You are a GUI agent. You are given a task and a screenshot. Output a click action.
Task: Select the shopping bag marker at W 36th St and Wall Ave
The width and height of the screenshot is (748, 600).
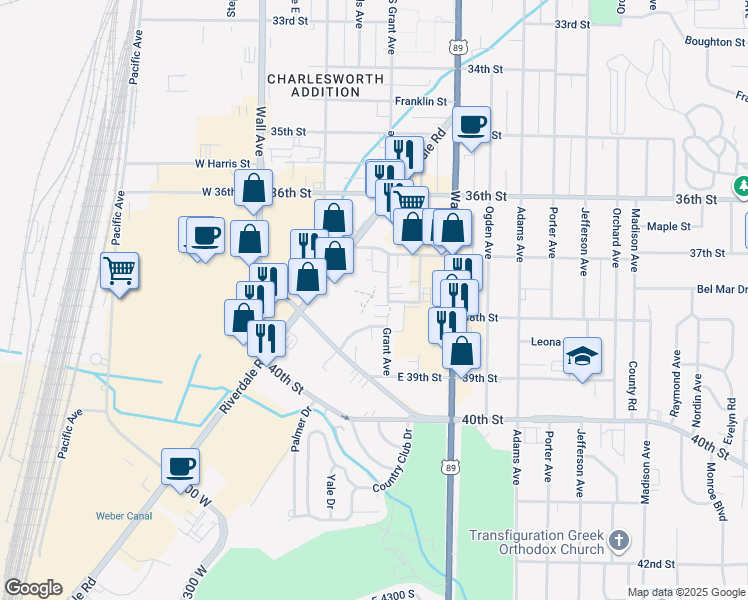point(254,187)
